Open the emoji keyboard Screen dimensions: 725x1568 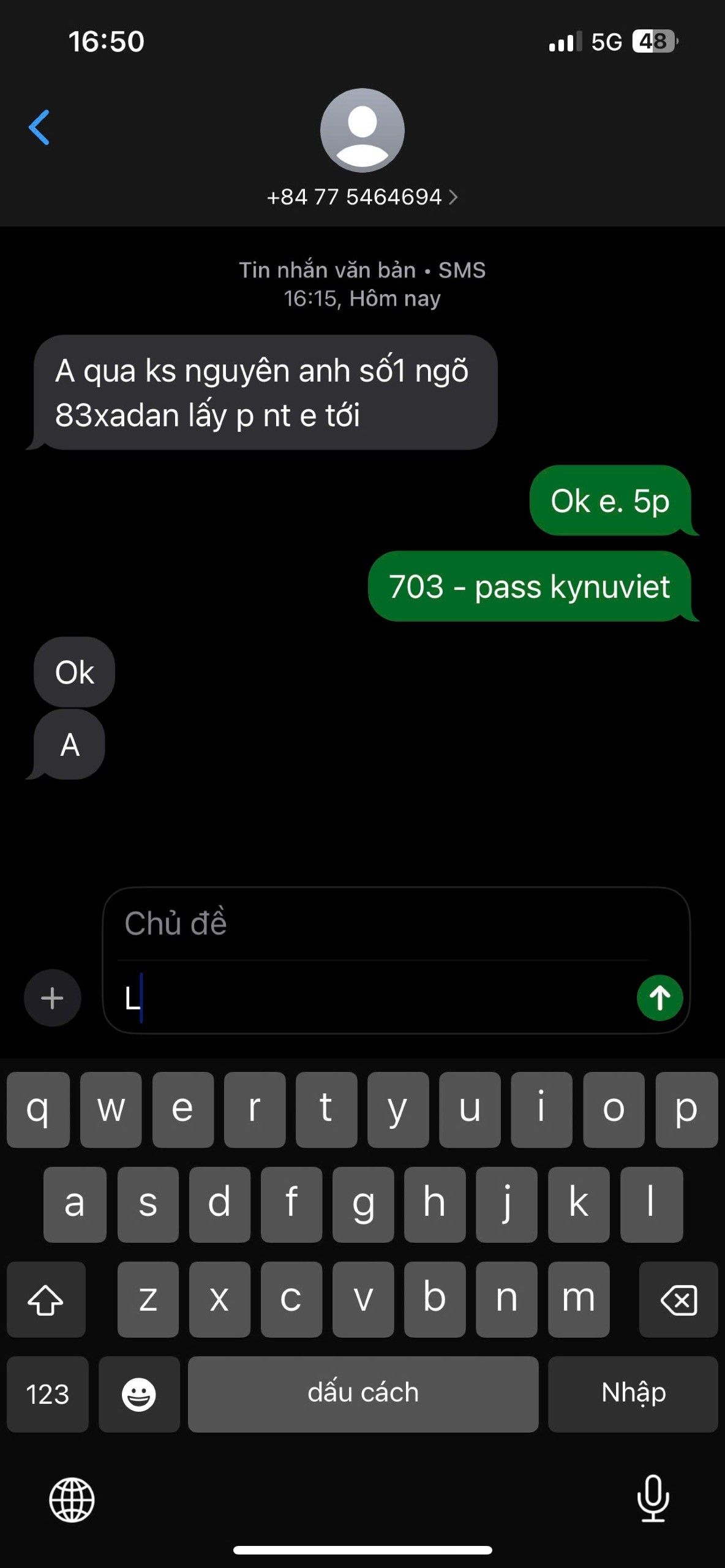tap(139, 1394)
